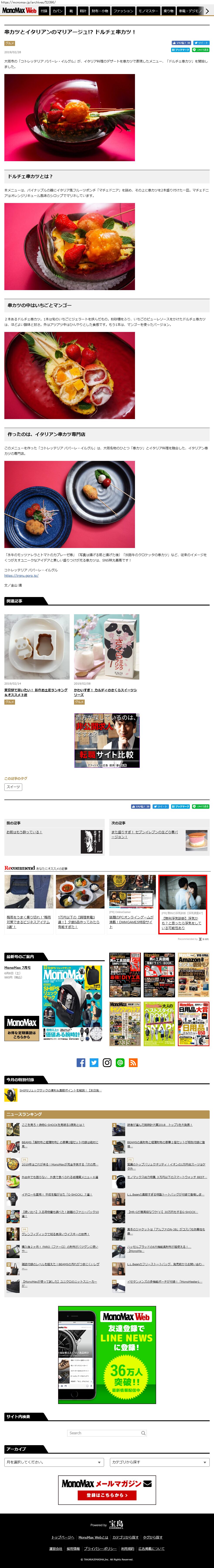214x1568 pixels.
Task: Tap the スイーツ article tag
Action: click(13, 787)
